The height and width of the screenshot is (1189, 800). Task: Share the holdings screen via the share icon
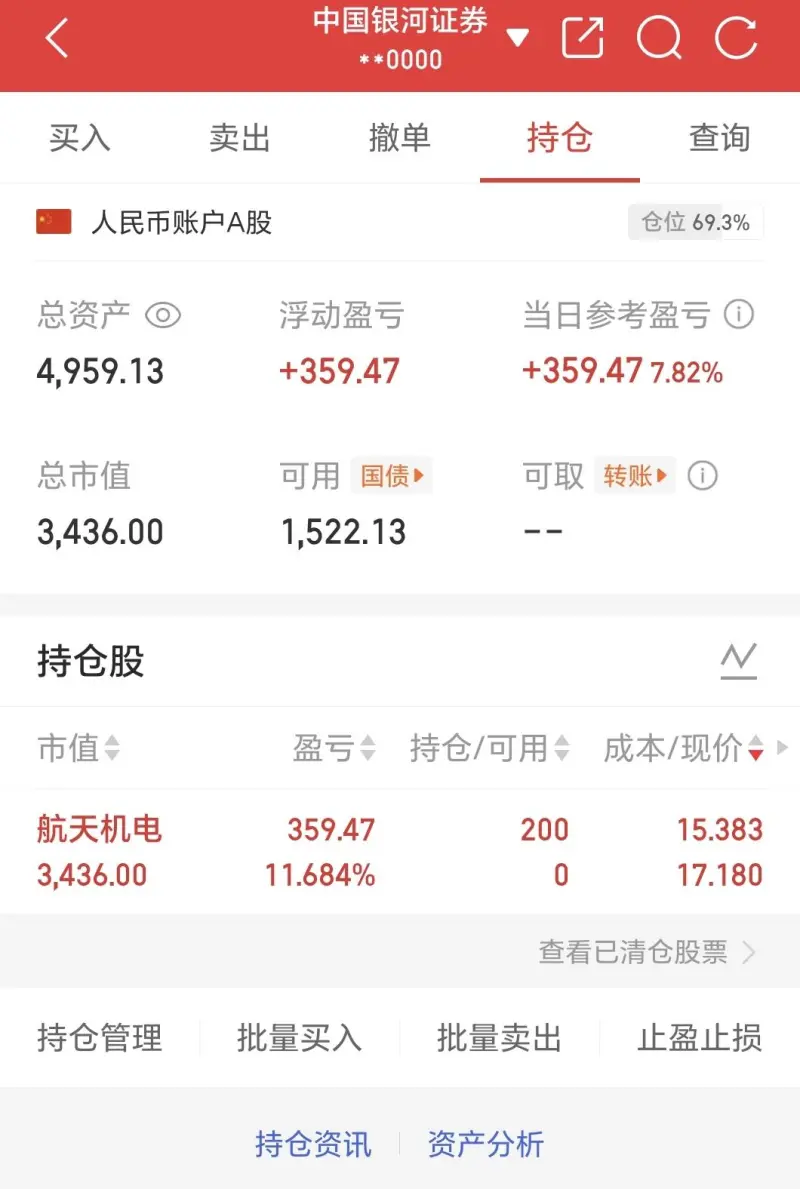[x=582, y=38]
